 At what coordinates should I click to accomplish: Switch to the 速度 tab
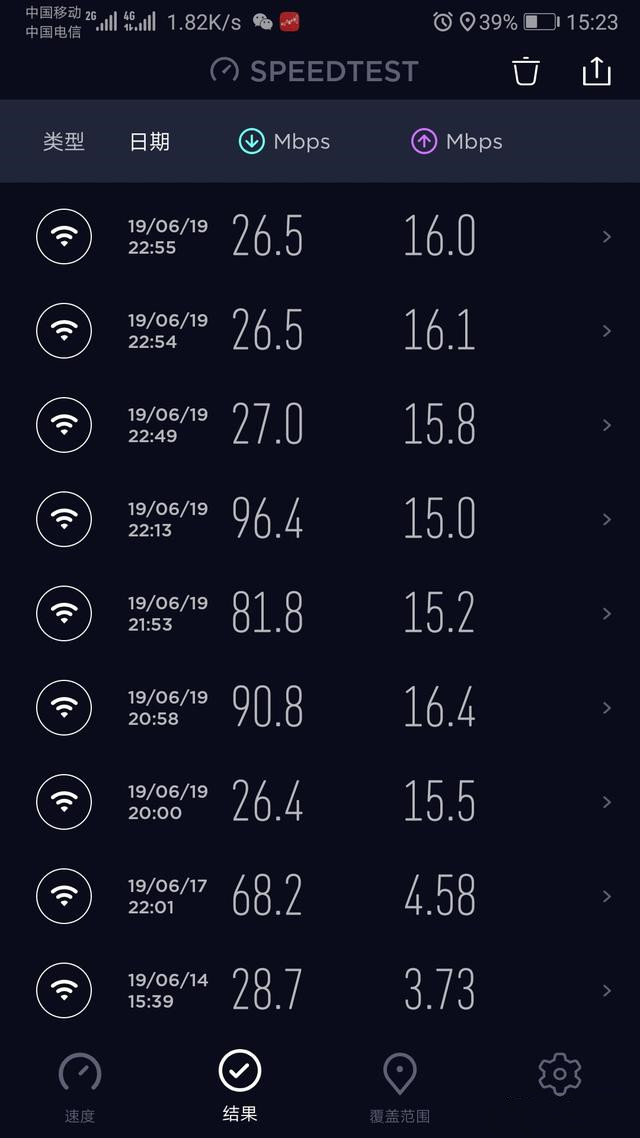point(80,1085)
